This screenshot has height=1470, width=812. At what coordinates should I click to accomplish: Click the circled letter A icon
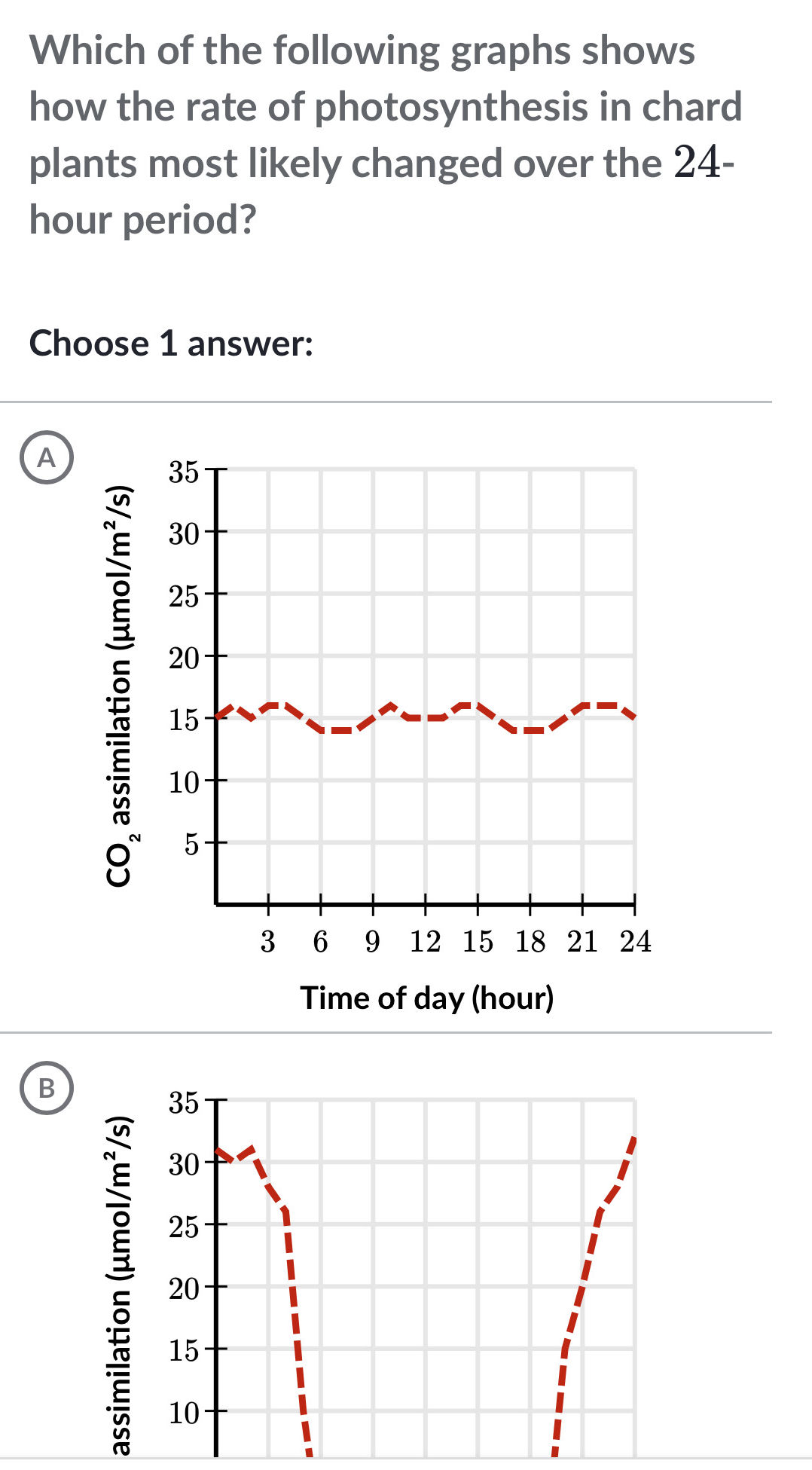tap(47, 457)
